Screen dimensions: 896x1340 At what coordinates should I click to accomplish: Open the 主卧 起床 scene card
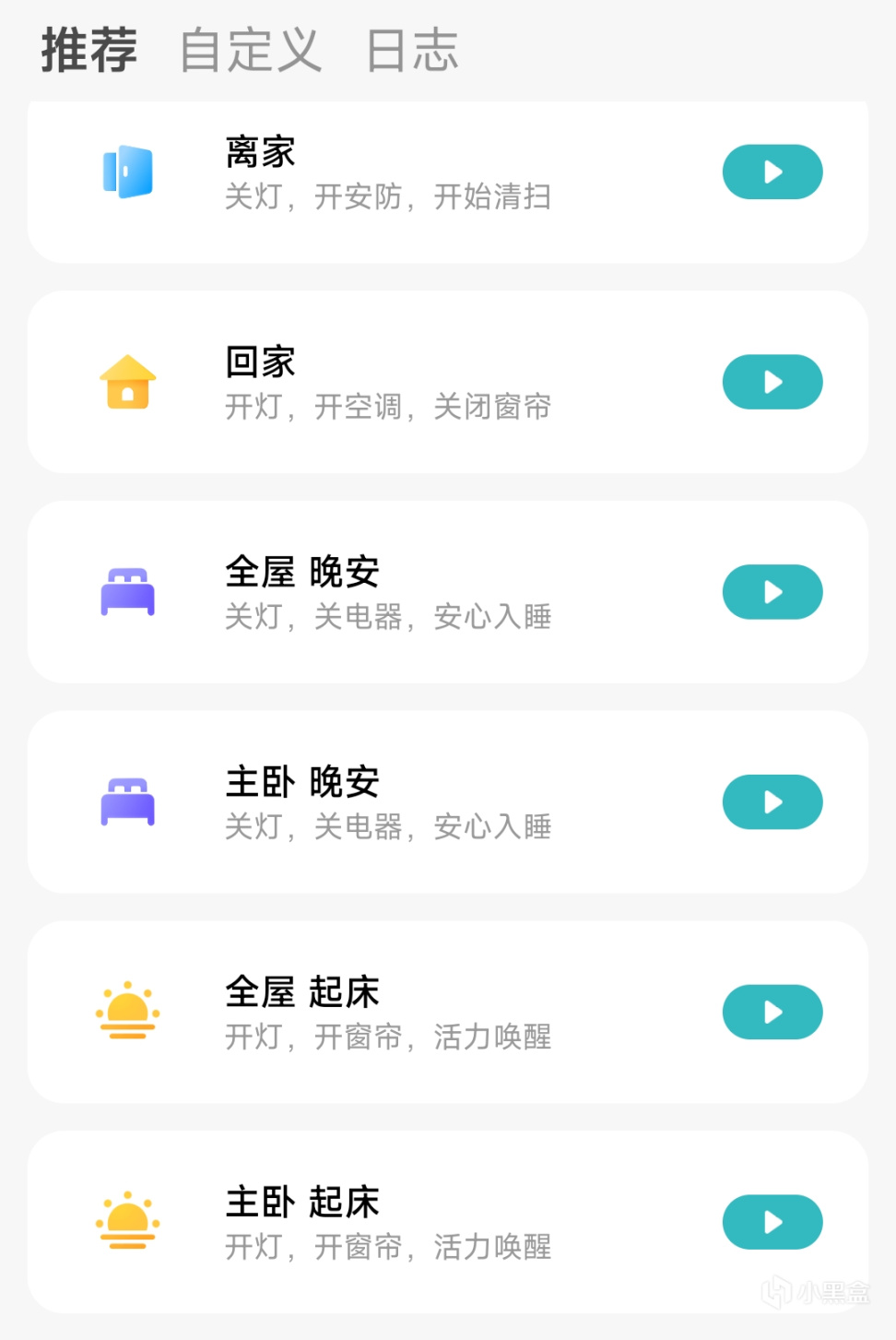[387, 1224]
